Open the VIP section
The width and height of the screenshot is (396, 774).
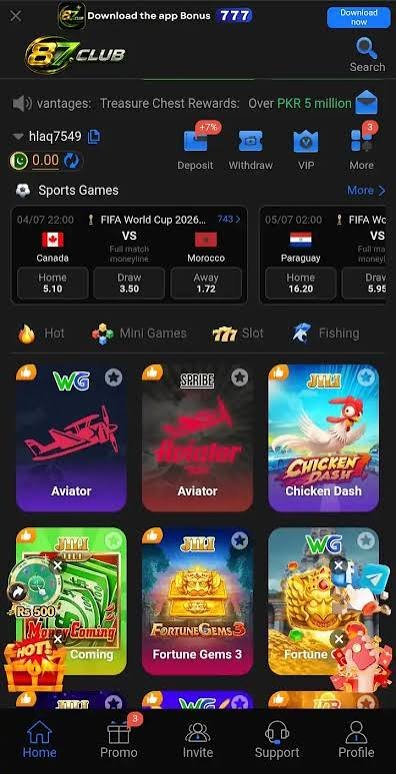click(306, 148)
